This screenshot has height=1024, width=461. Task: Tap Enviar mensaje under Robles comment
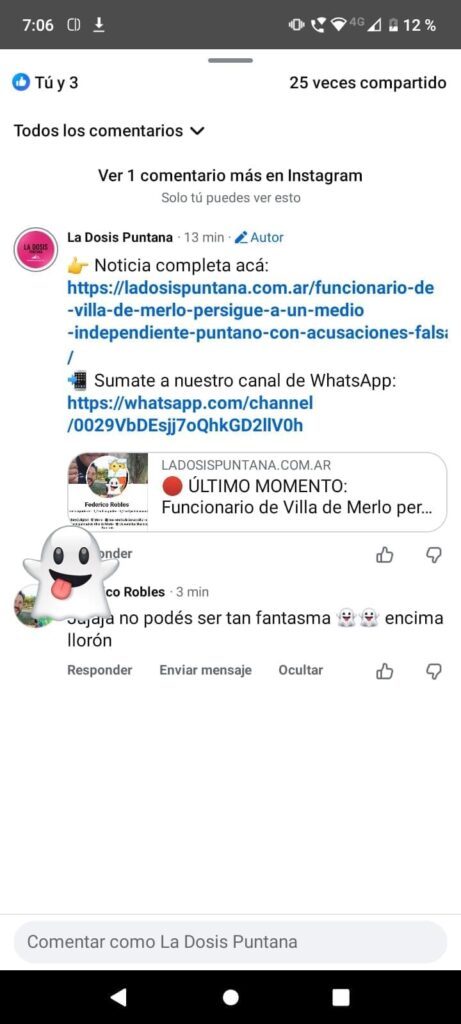click(x=205, y=670)
